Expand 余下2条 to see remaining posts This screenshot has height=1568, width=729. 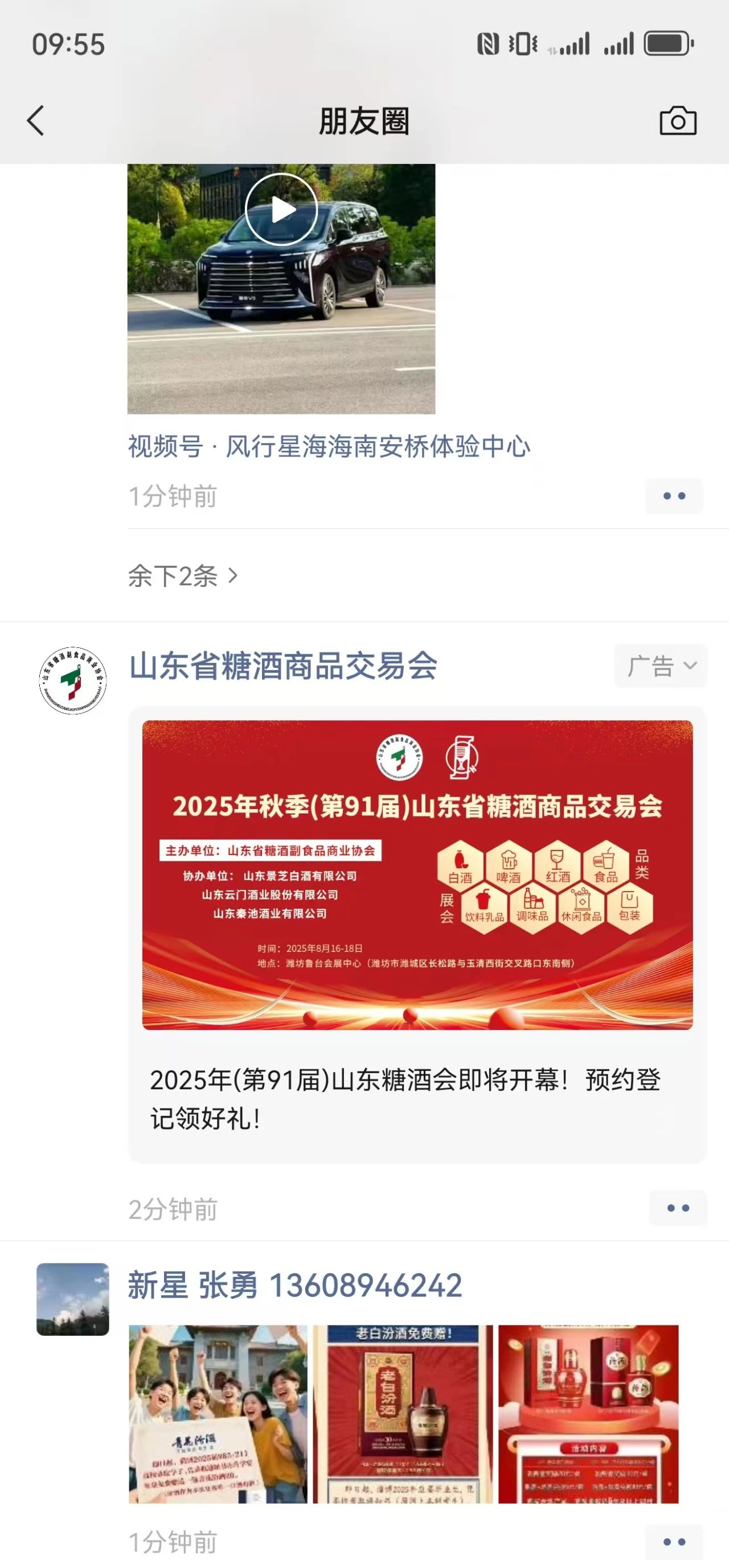coord(183,576)
